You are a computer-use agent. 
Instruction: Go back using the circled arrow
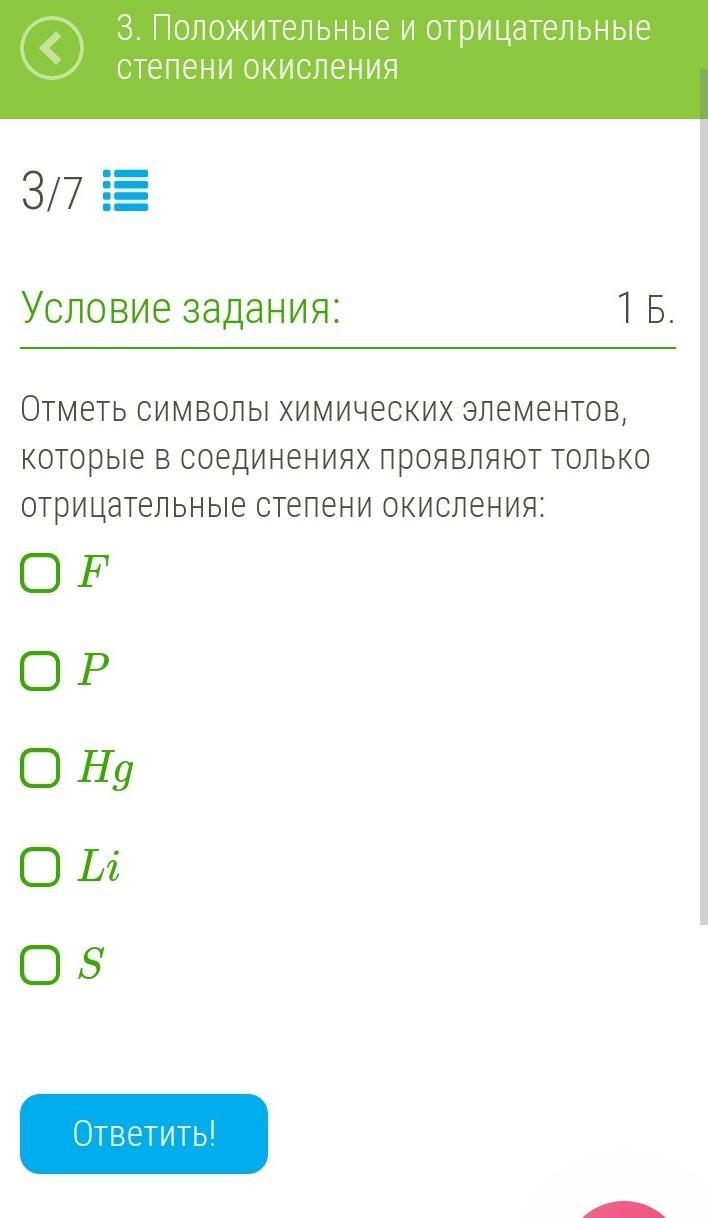(52, 49)
